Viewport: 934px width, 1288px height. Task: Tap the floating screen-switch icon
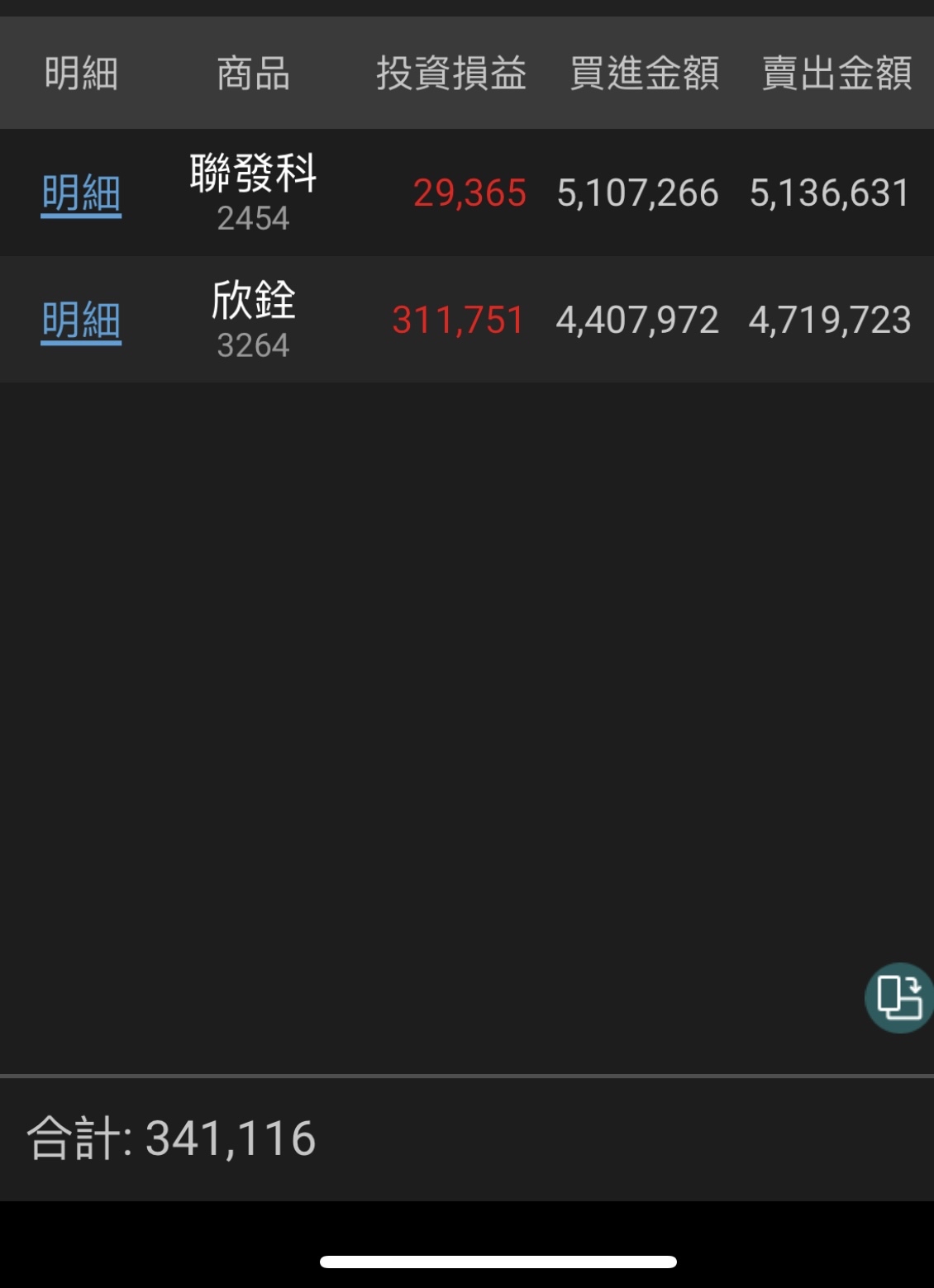[899, 997]
